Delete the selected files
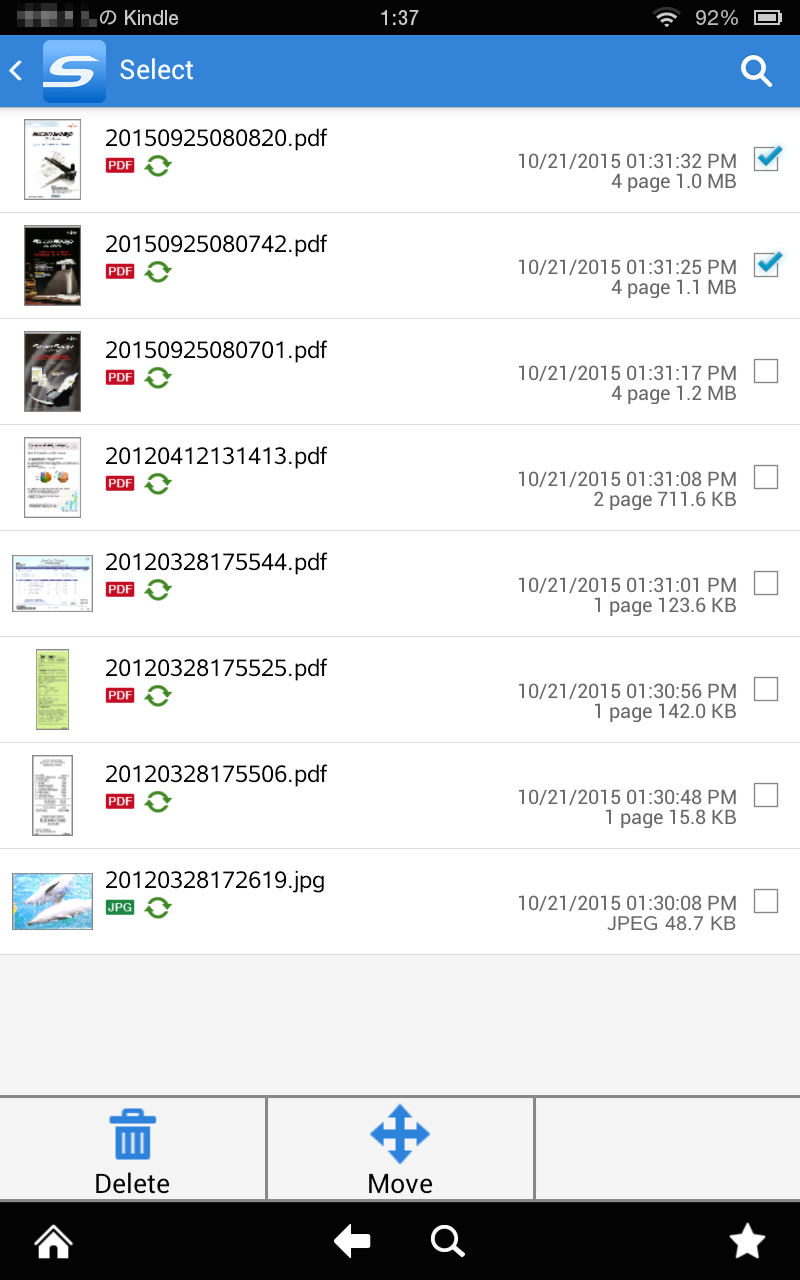 click(x=131, y=1148)
